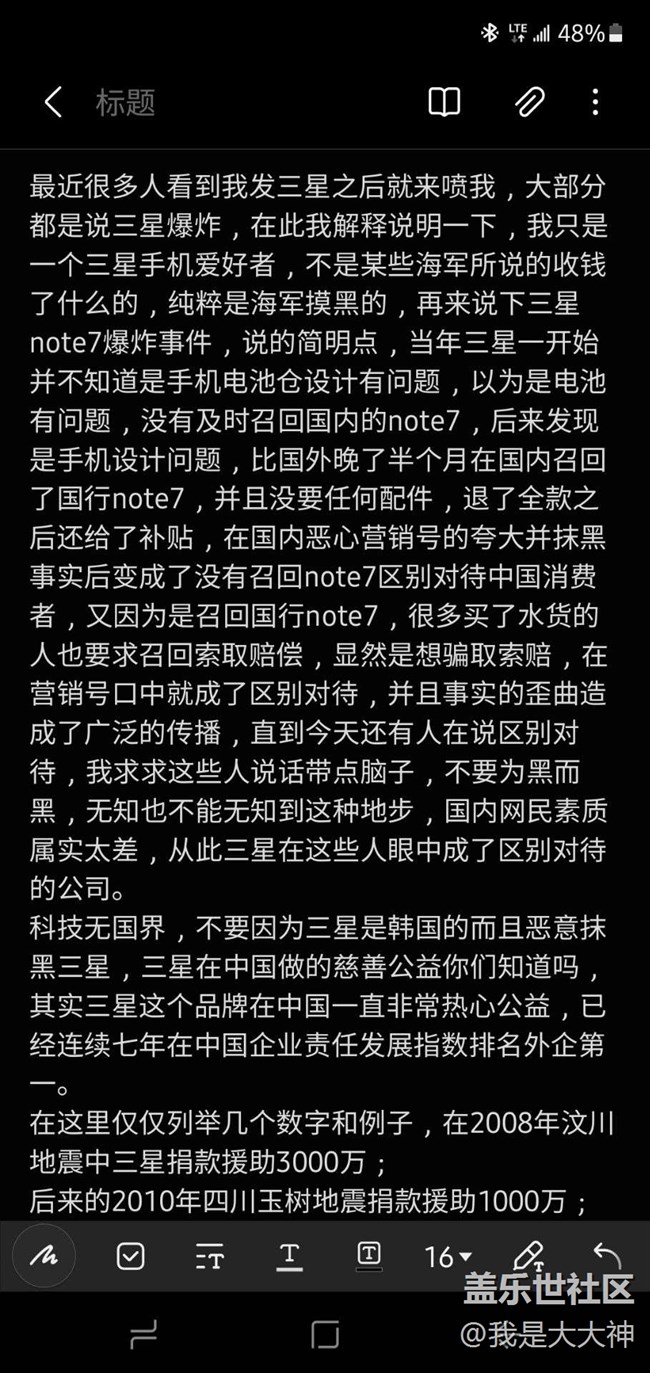Viewport: 650px width, 1373px height.
Task: Select the handwriting pen tool
Action: tap(44, 1256)
